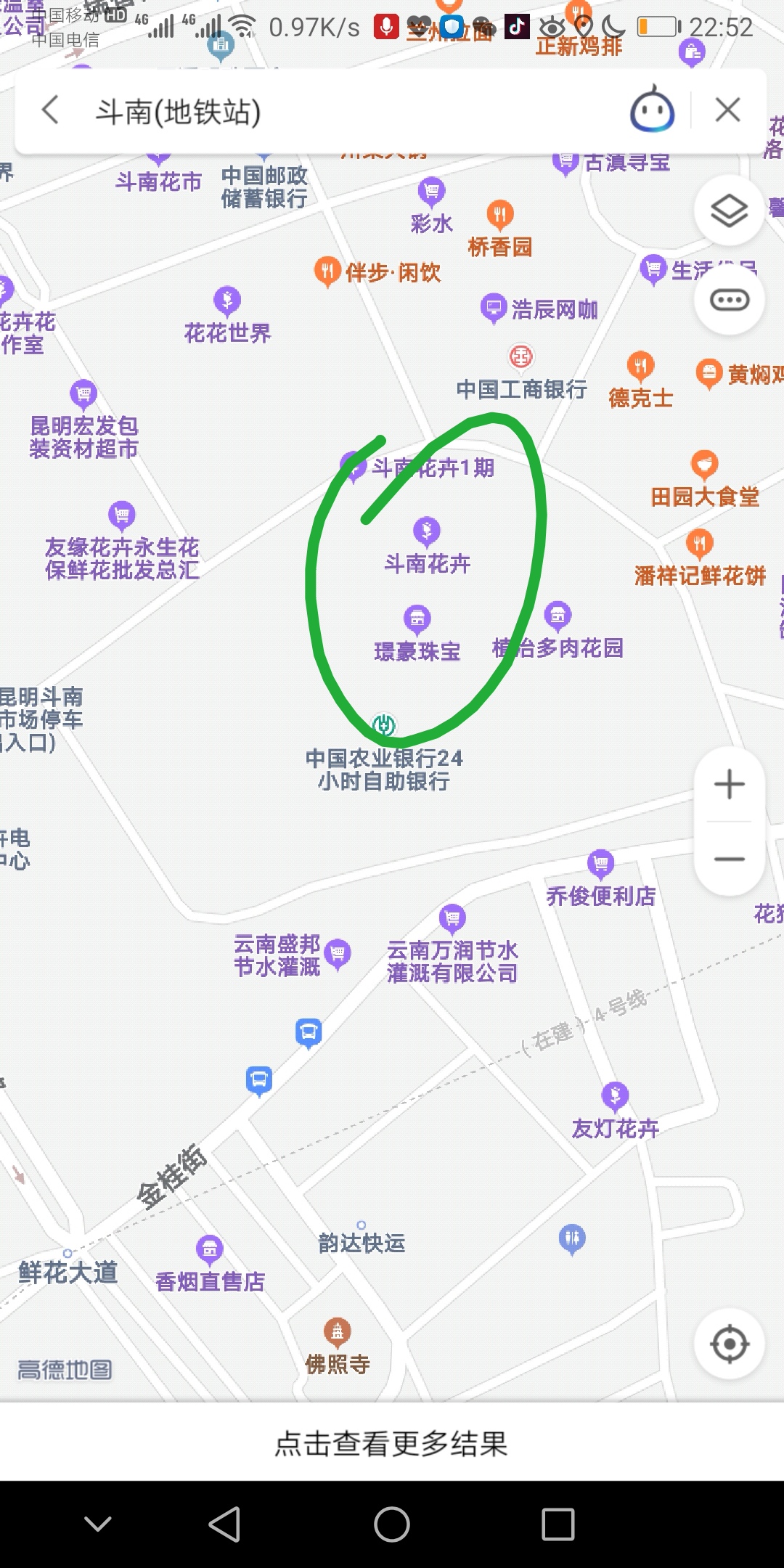The image size is (784, 1568).
Task: Tap 点击查看更多结果 to see more results
Action: (x=392, y=1443)
